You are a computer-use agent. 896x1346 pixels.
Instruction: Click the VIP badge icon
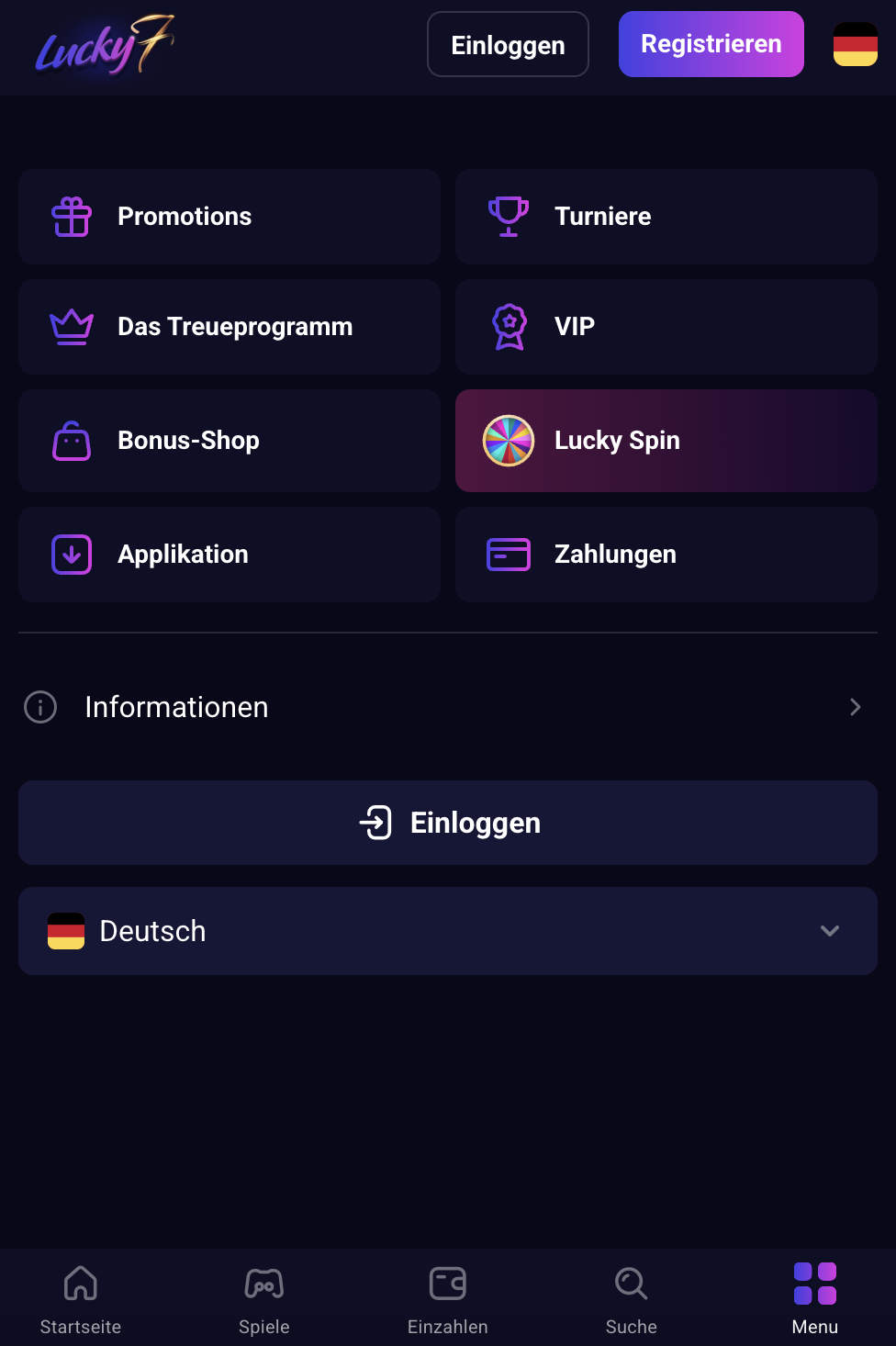[x=510, y=327]
